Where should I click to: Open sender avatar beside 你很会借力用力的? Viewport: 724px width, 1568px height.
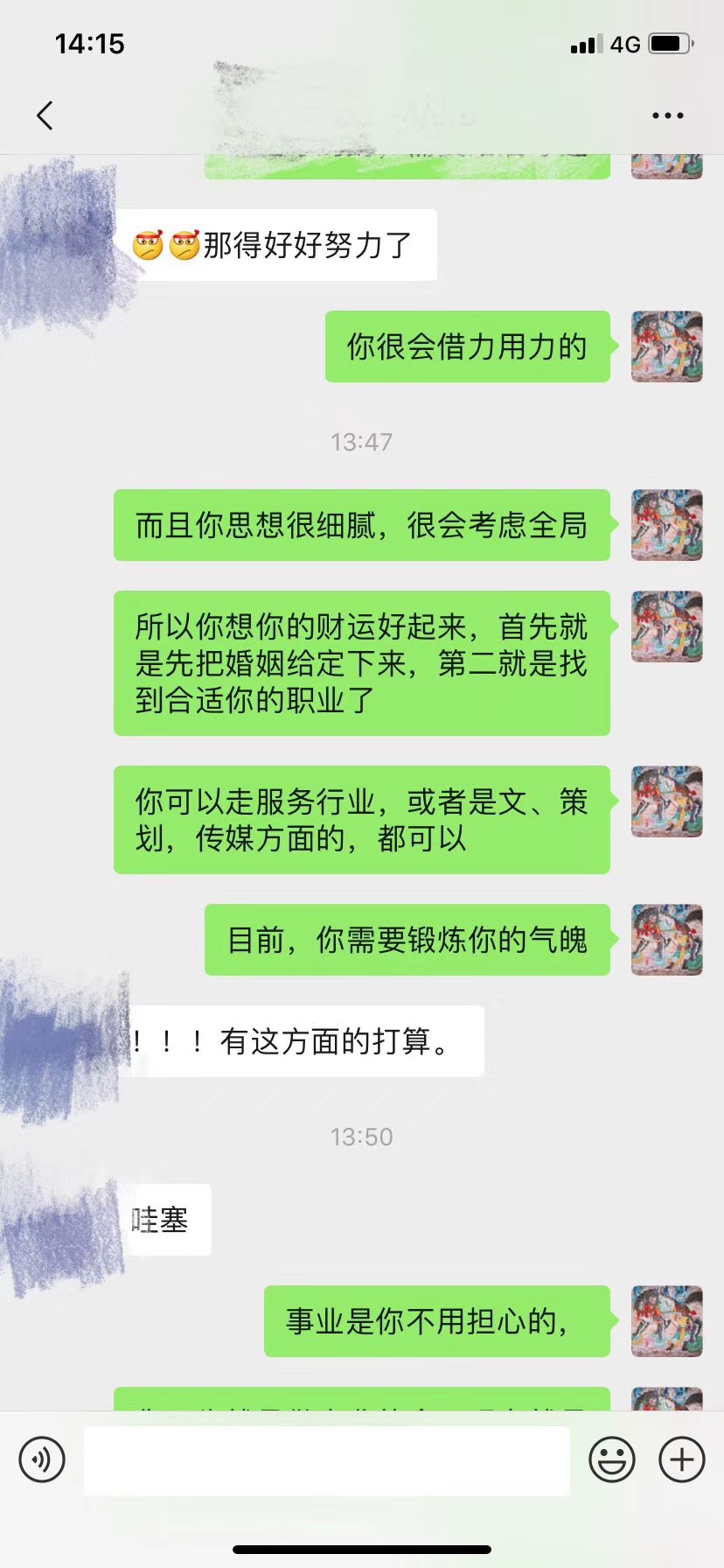tap(666, 346)
